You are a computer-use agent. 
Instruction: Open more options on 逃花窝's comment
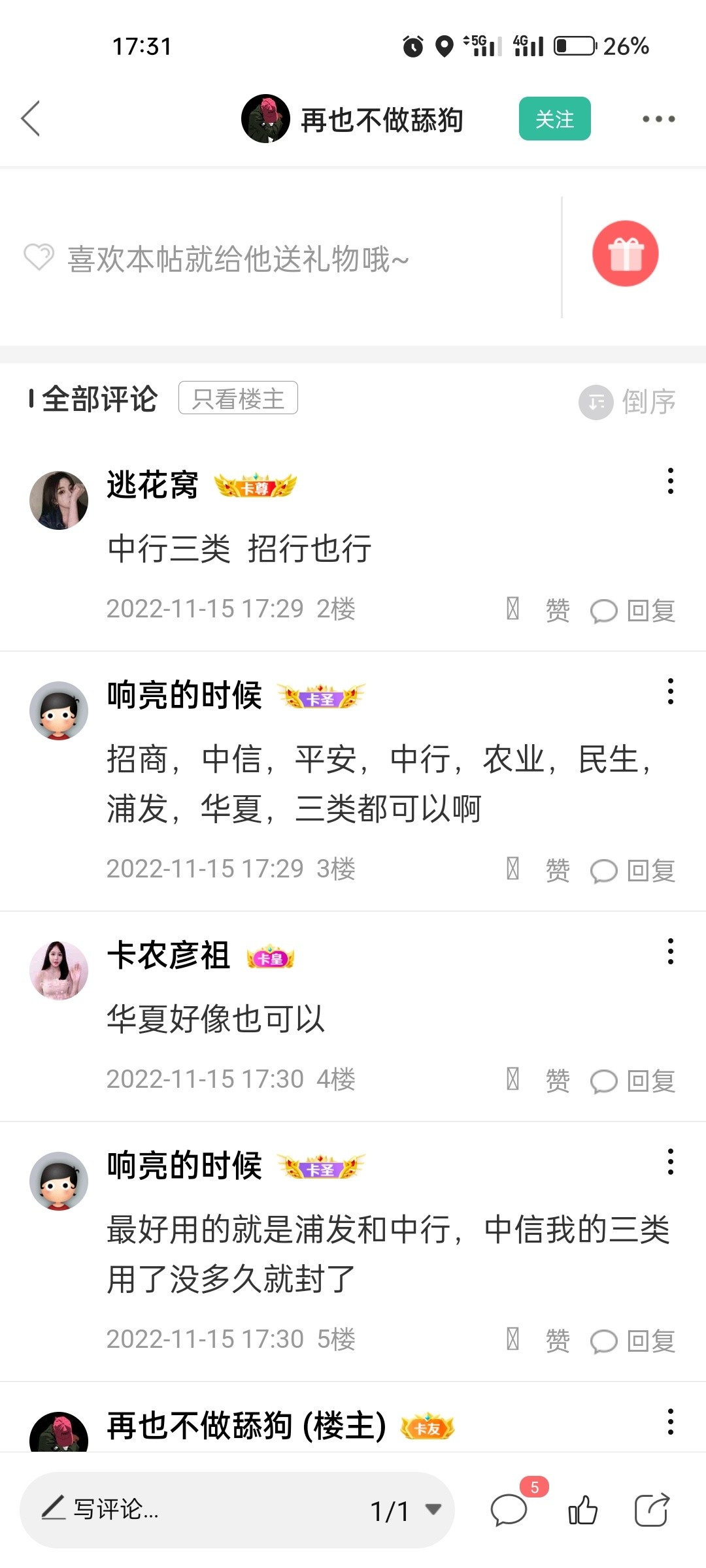click(x=670, y=481)
